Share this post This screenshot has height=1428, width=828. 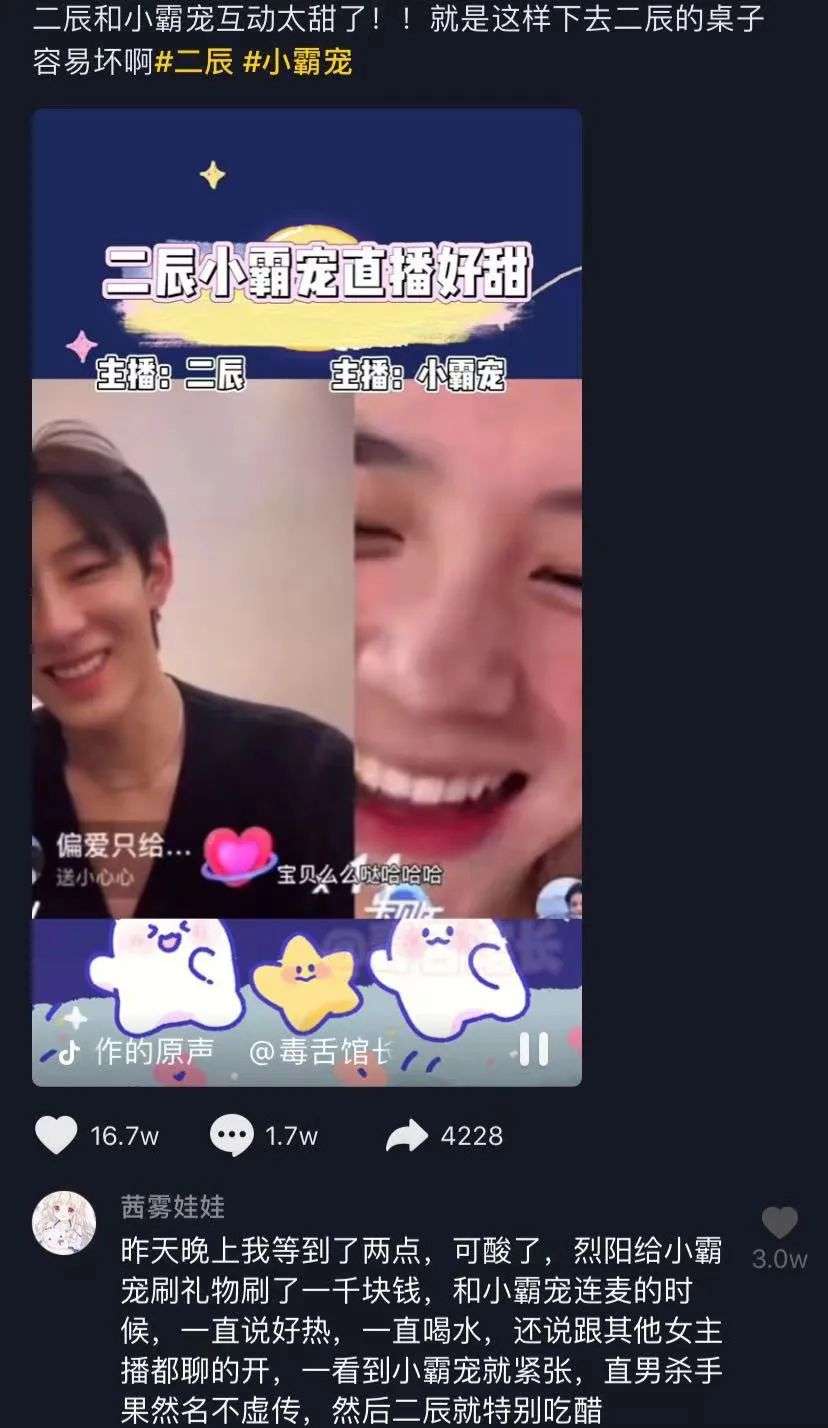coord(407,1136)
